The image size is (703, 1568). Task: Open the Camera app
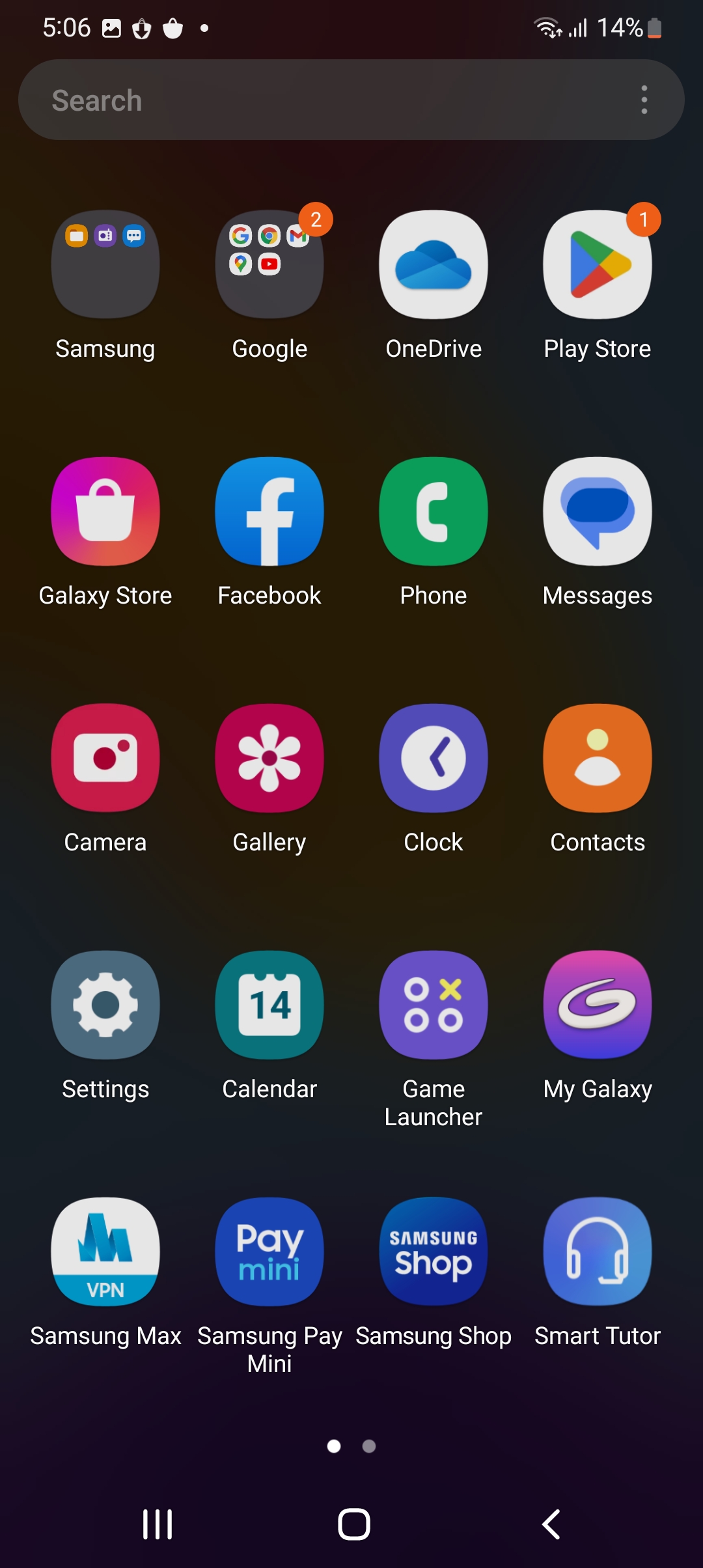pos(105,759)
